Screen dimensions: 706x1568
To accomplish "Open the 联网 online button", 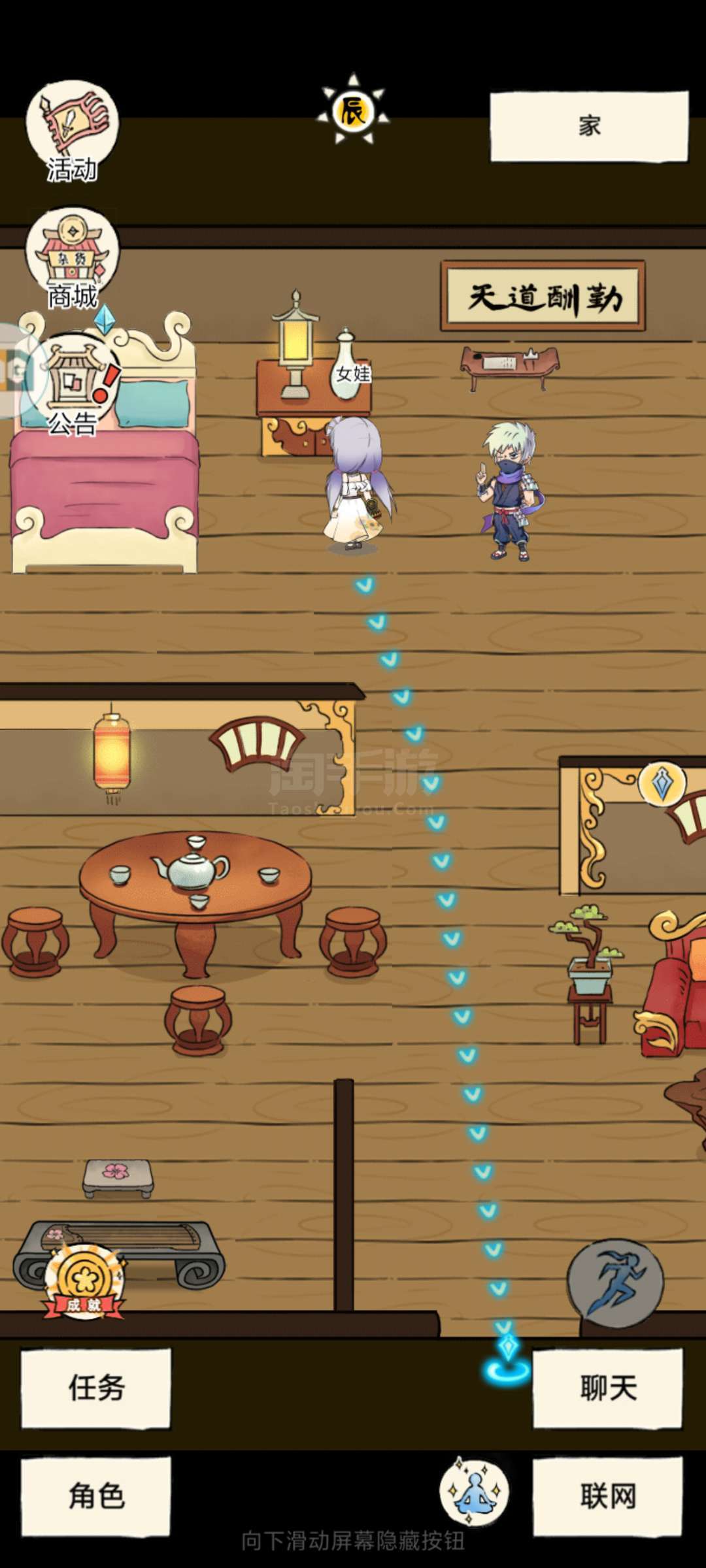I will tap(608, 1495).
